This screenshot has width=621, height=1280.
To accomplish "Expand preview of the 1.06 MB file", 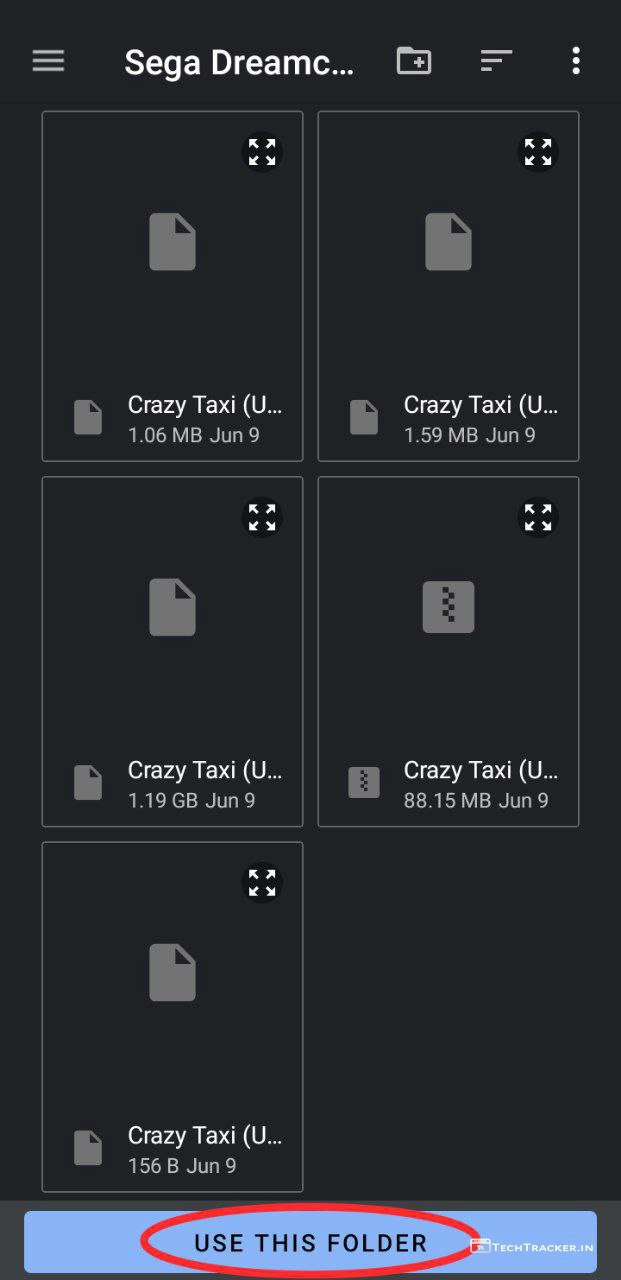I will [262, 152].
